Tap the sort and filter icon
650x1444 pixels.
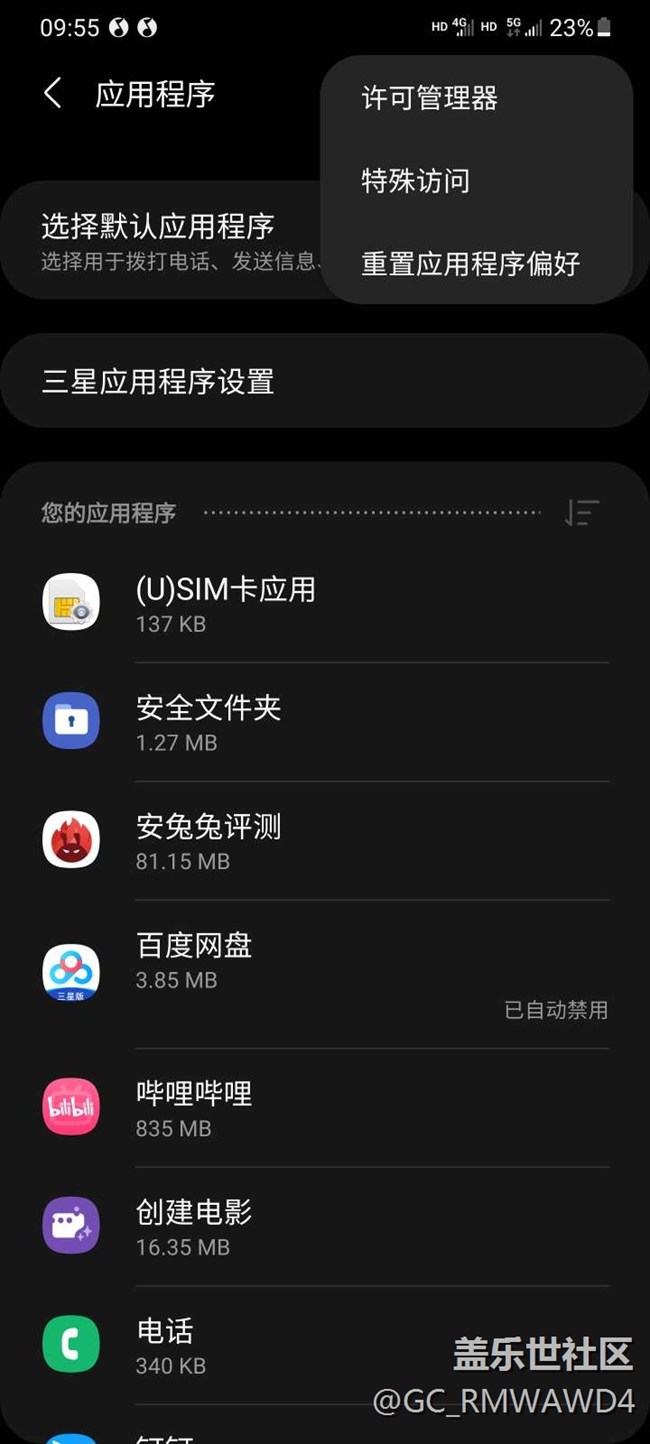(582, 513)
